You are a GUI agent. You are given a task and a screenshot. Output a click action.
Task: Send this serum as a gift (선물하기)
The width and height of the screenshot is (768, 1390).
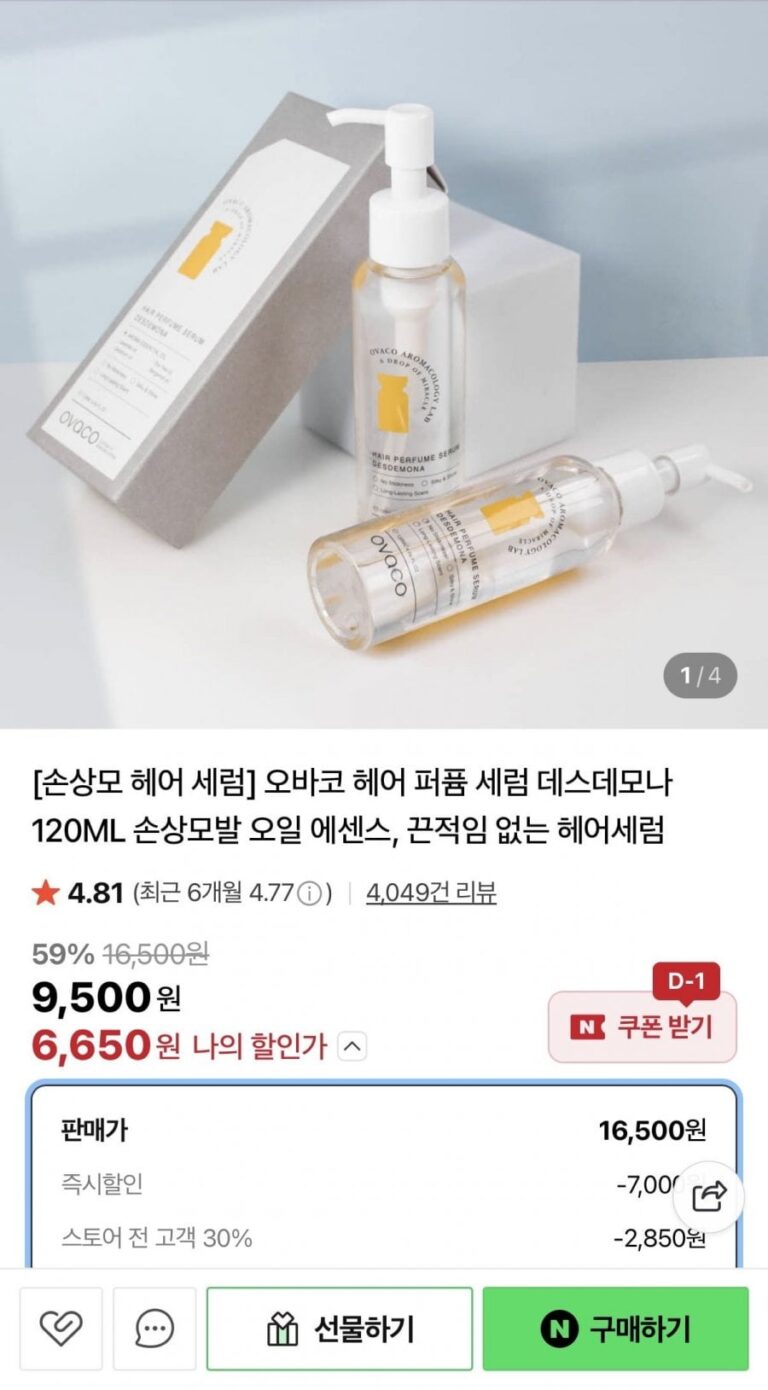tap(339, 1329)
